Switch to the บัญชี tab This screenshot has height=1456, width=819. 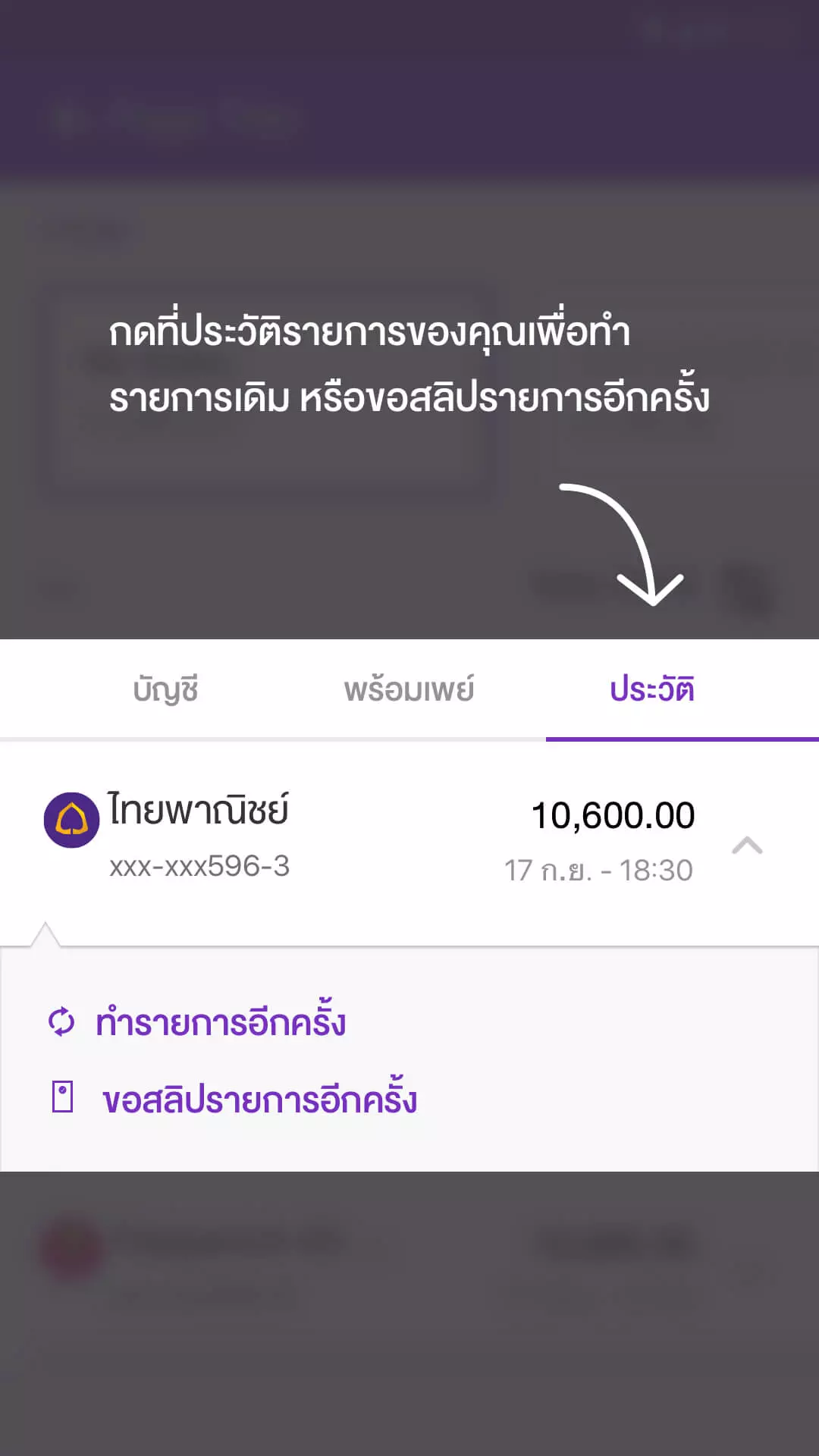165,689
